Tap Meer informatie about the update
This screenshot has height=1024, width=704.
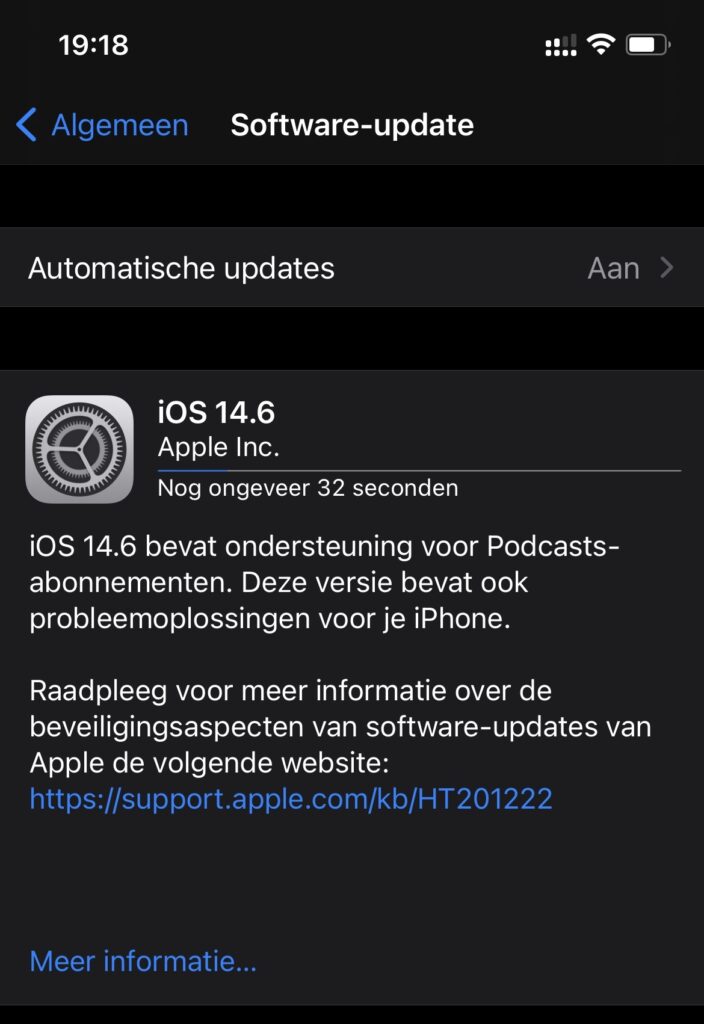pyautogui.click(x=143, y=961)
